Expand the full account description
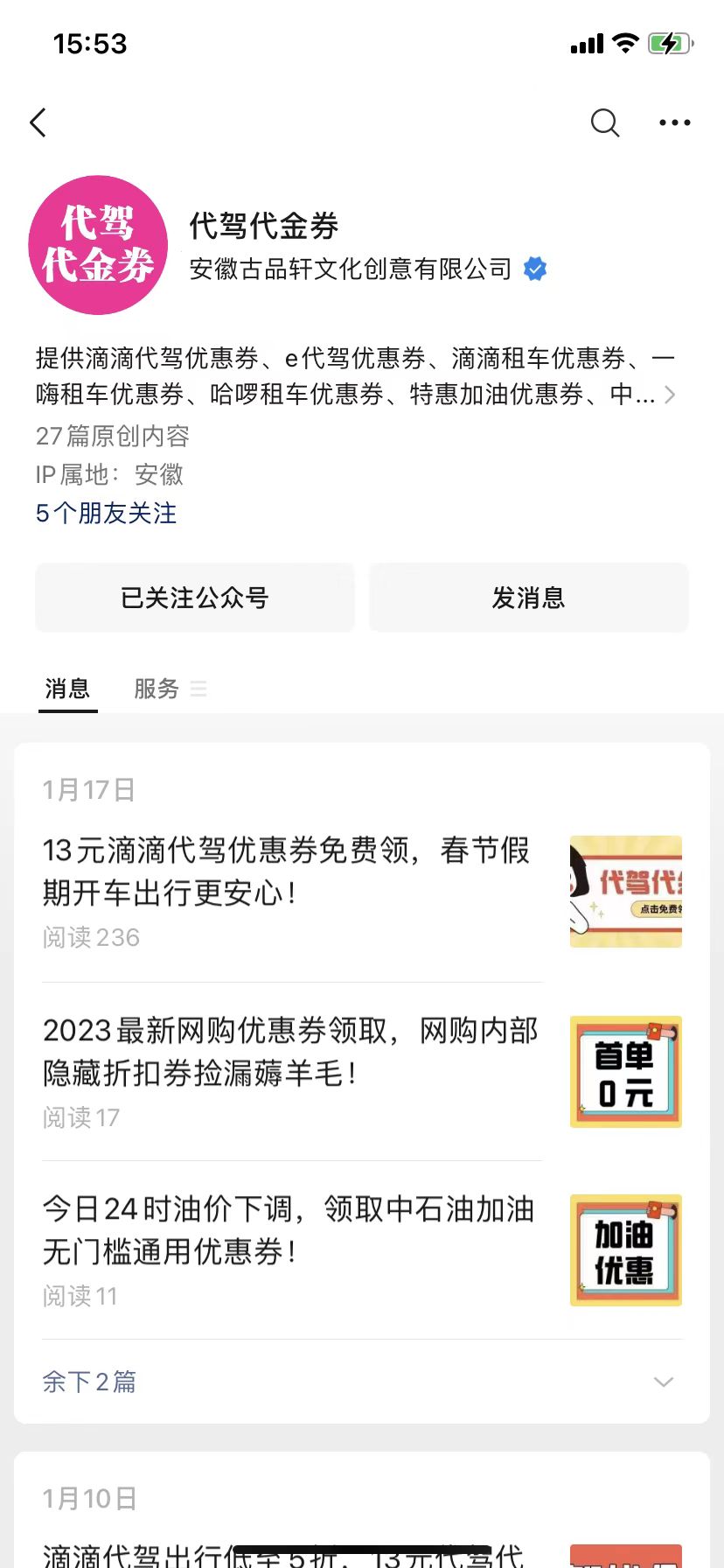The height and width of the screenshot is (1568, 724). tap(669, 395)
